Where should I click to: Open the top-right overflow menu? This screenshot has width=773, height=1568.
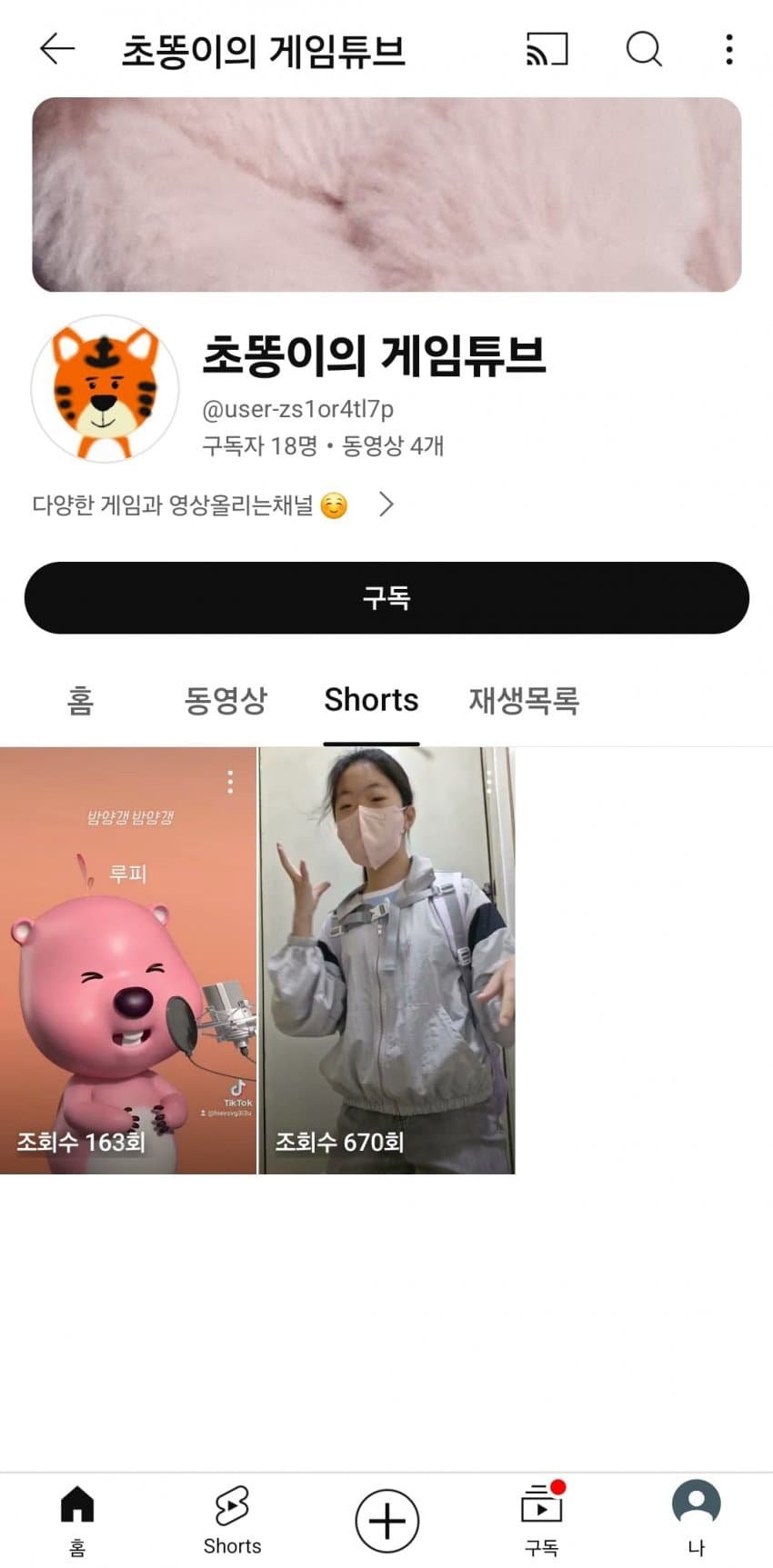click(x=728, y=49)
